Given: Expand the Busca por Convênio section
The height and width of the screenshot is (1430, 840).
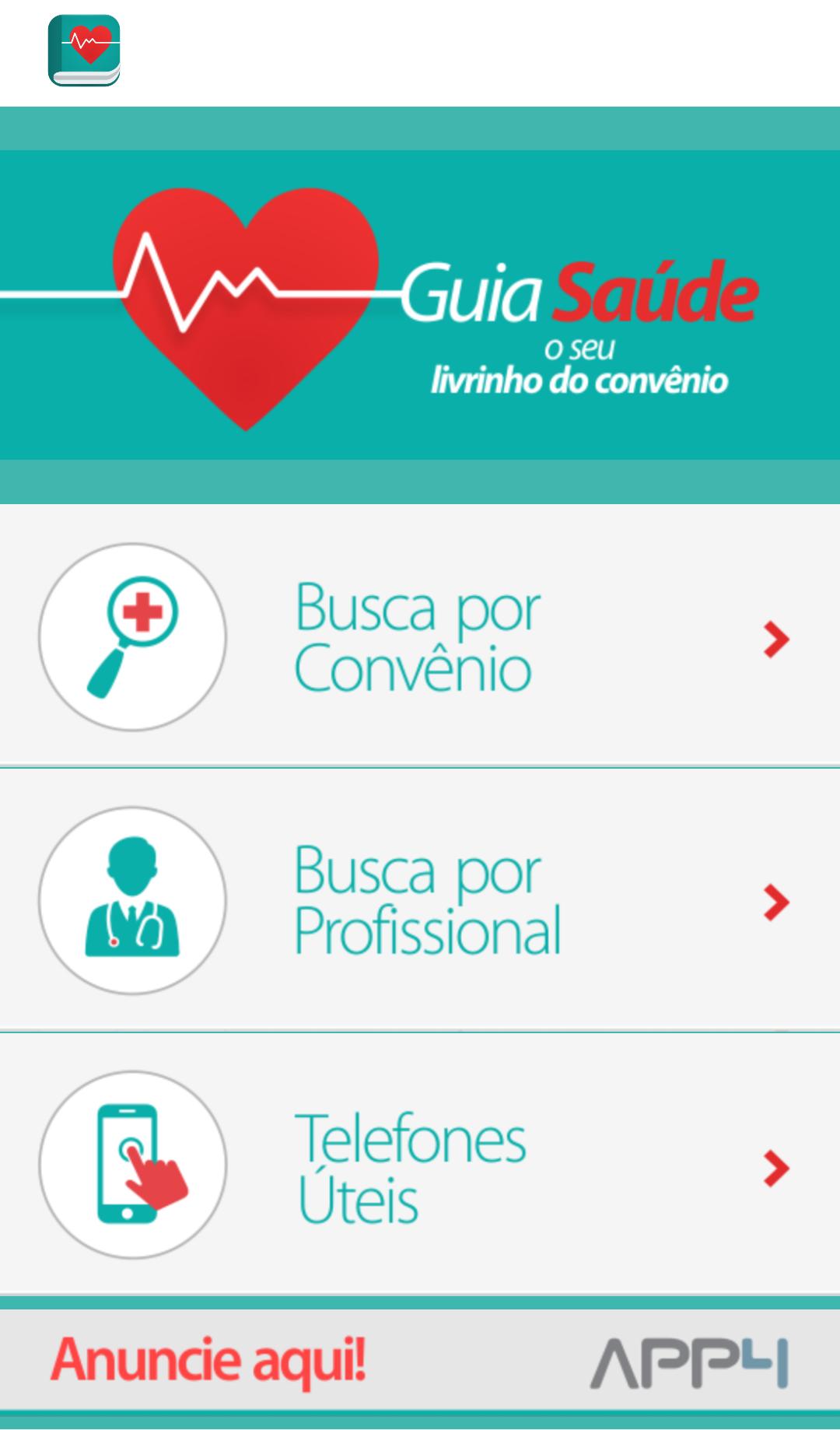Looking at the screenshot, I should (420, 638).
